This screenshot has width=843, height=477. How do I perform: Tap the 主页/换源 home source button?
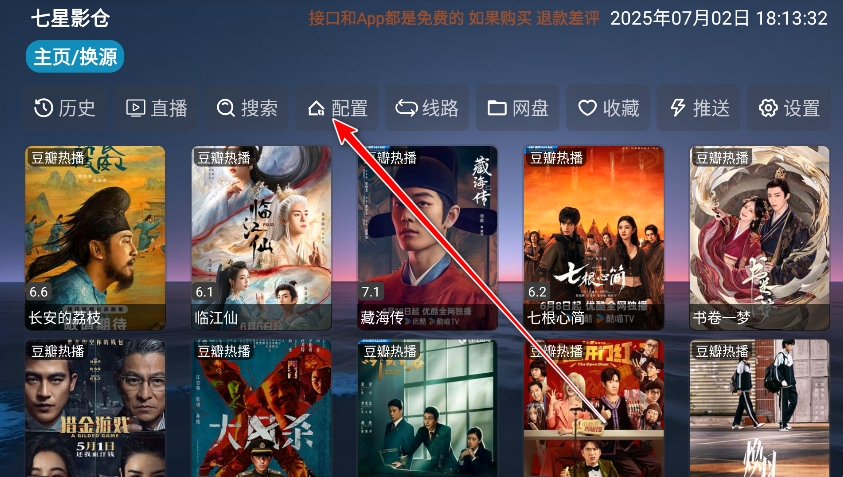point(75,57)
